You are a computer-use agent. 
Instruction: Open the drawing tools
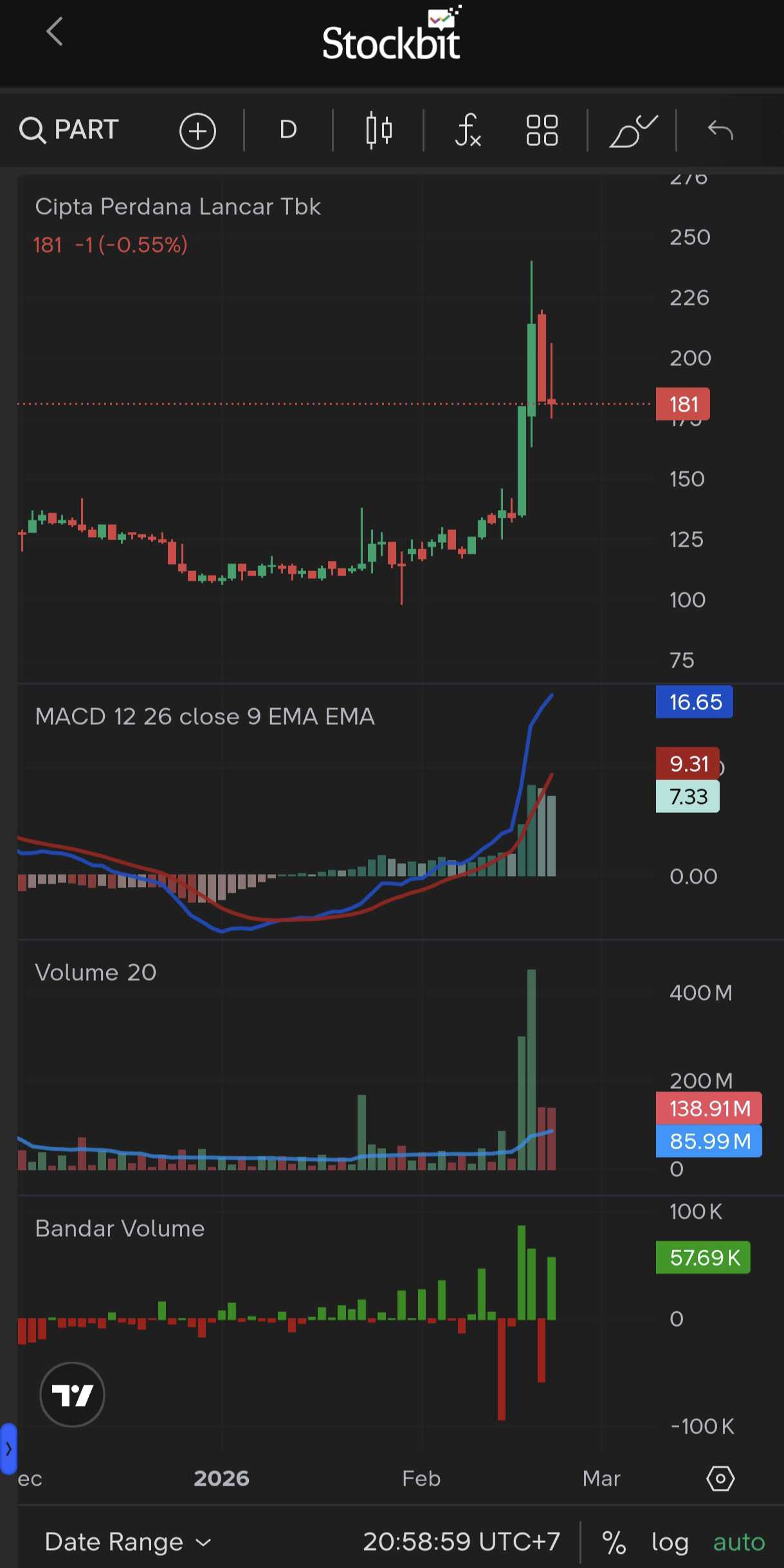(633, 131)
